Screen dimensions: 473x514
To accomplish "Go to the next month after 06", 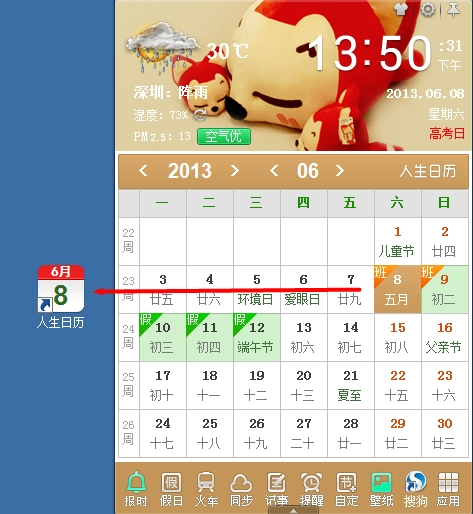I will pos(339,171).
